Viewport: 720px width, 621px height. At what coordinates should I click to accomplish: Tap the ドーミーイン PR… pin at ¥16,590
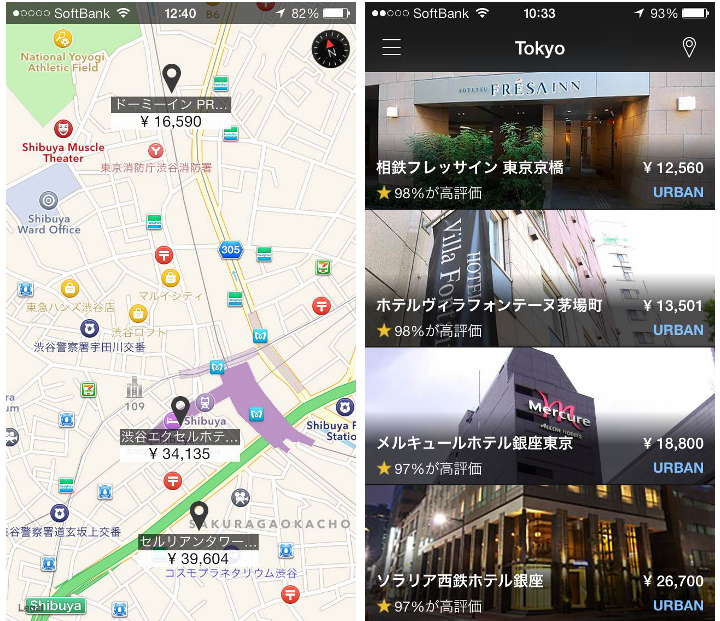pos(172,79)
